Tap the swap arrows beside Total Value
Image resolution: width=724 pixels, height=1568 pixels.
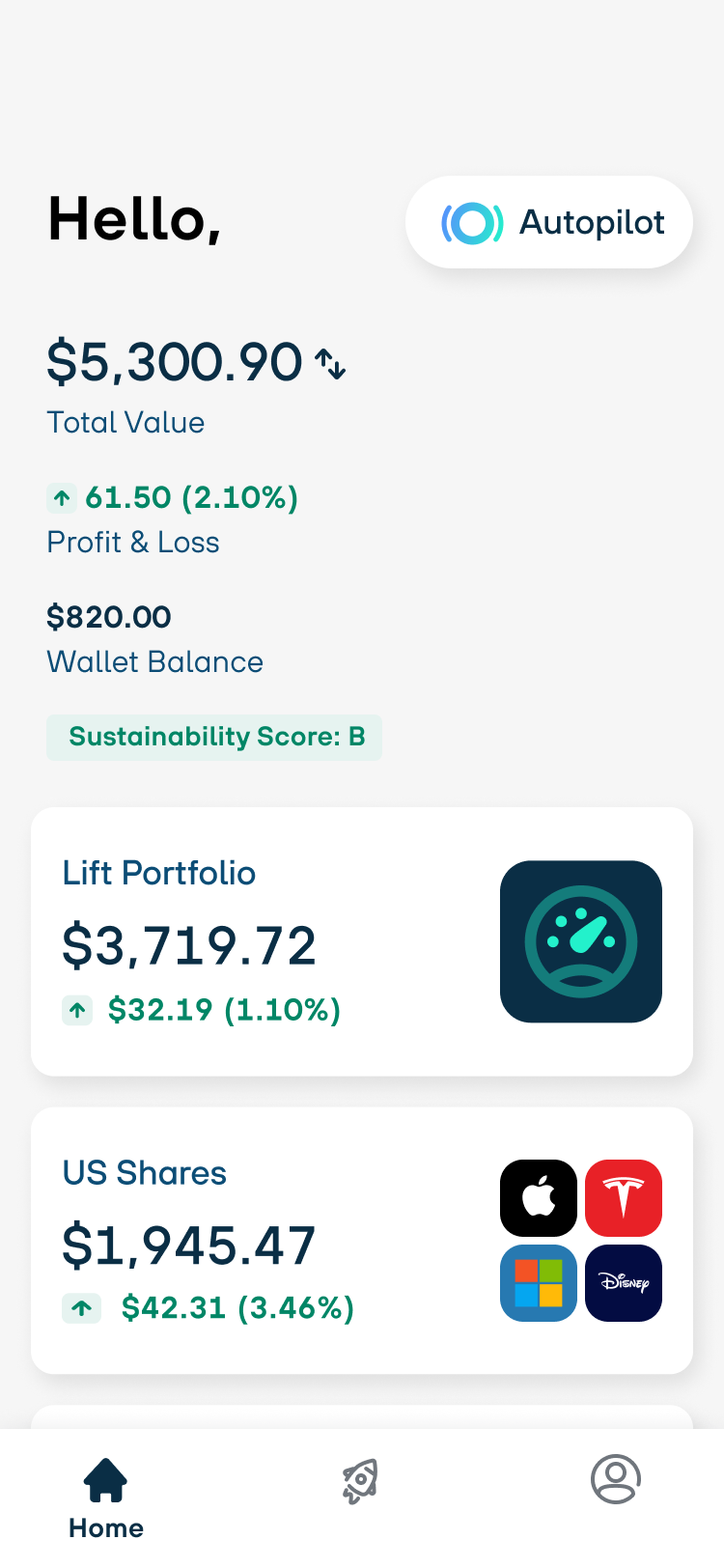tap(331, 363)
